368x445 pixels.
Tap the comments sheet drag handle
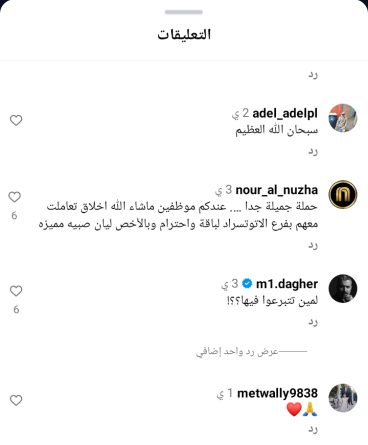184,12
